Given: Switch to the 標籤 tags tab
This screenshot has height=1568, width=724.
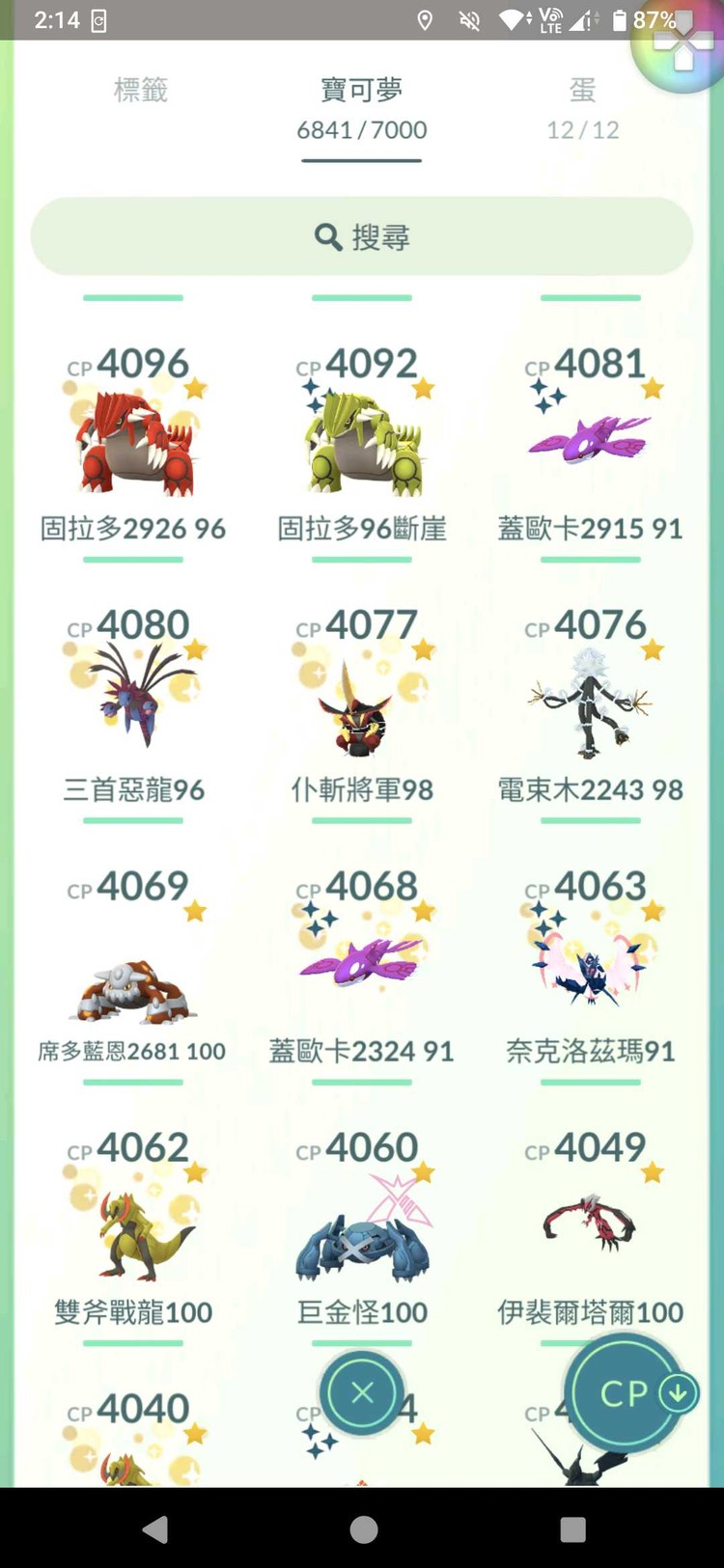Looking at the screenshot, I should tap(142, 92).
